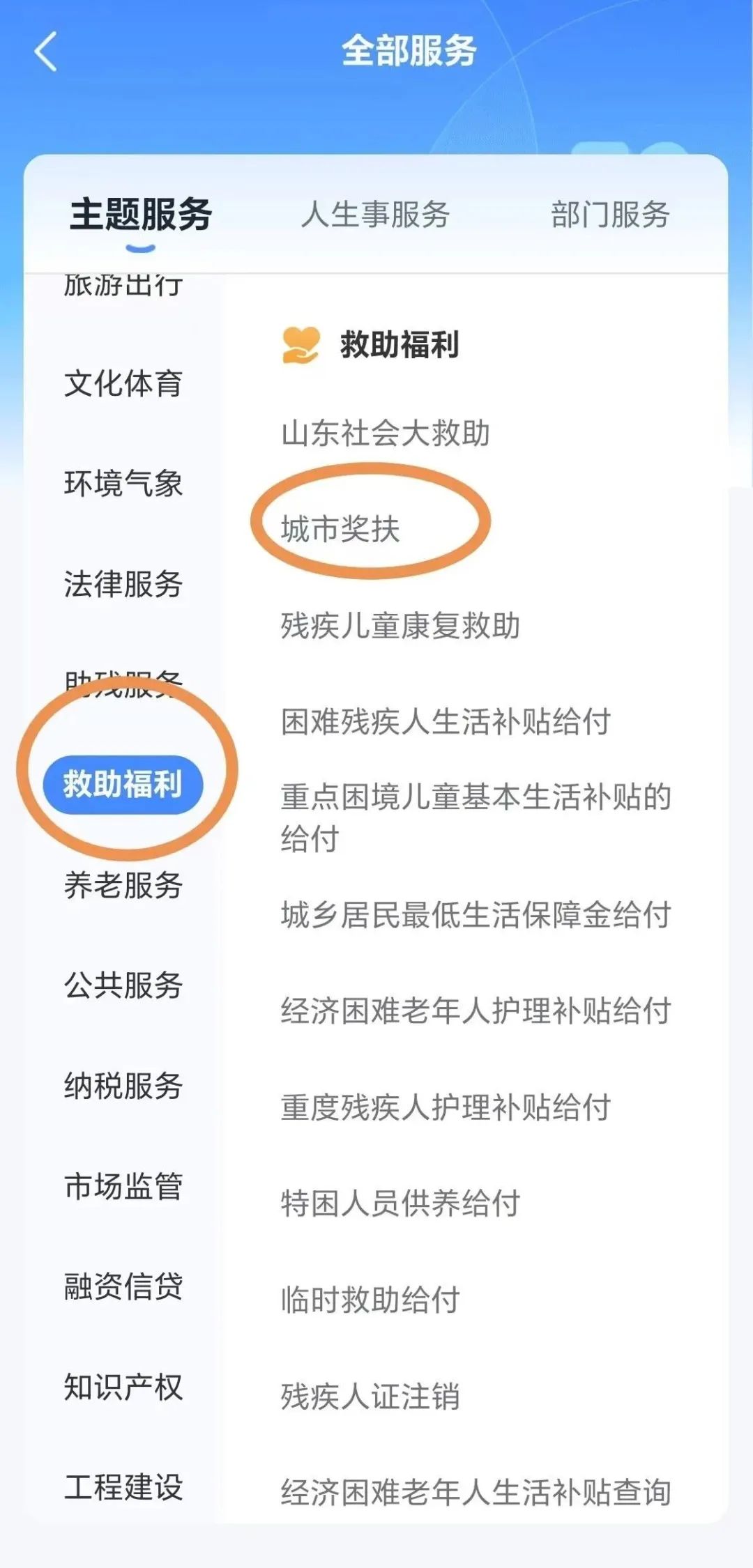This screenshot has width=753, height=1568.
Task: Select the 养老服务 category
Action: click(123, 885)
